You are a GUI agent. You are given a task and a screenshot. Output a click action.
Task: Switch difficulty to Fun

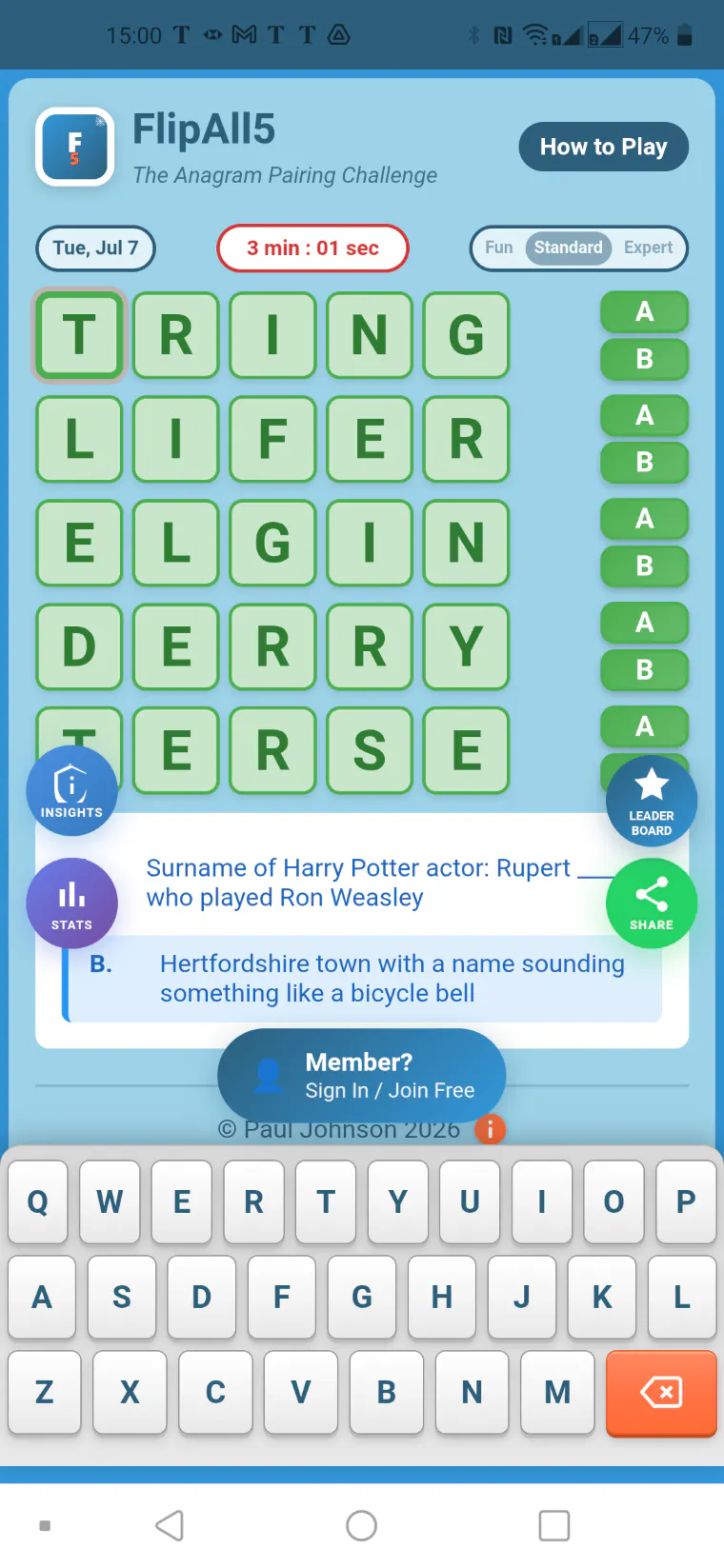click(498, 248)
